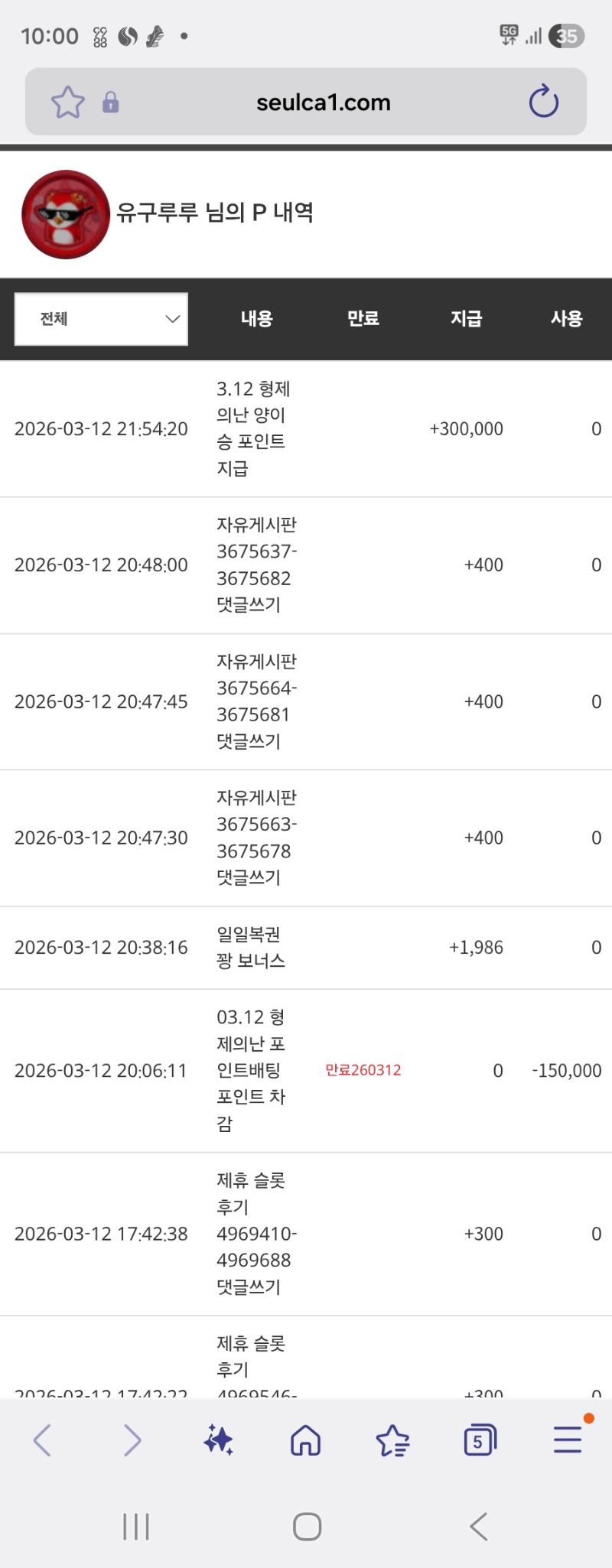This screenshot has width=612, height=1568.
Task: Go back to the previous page
Action: click(x=43, y=1440)
